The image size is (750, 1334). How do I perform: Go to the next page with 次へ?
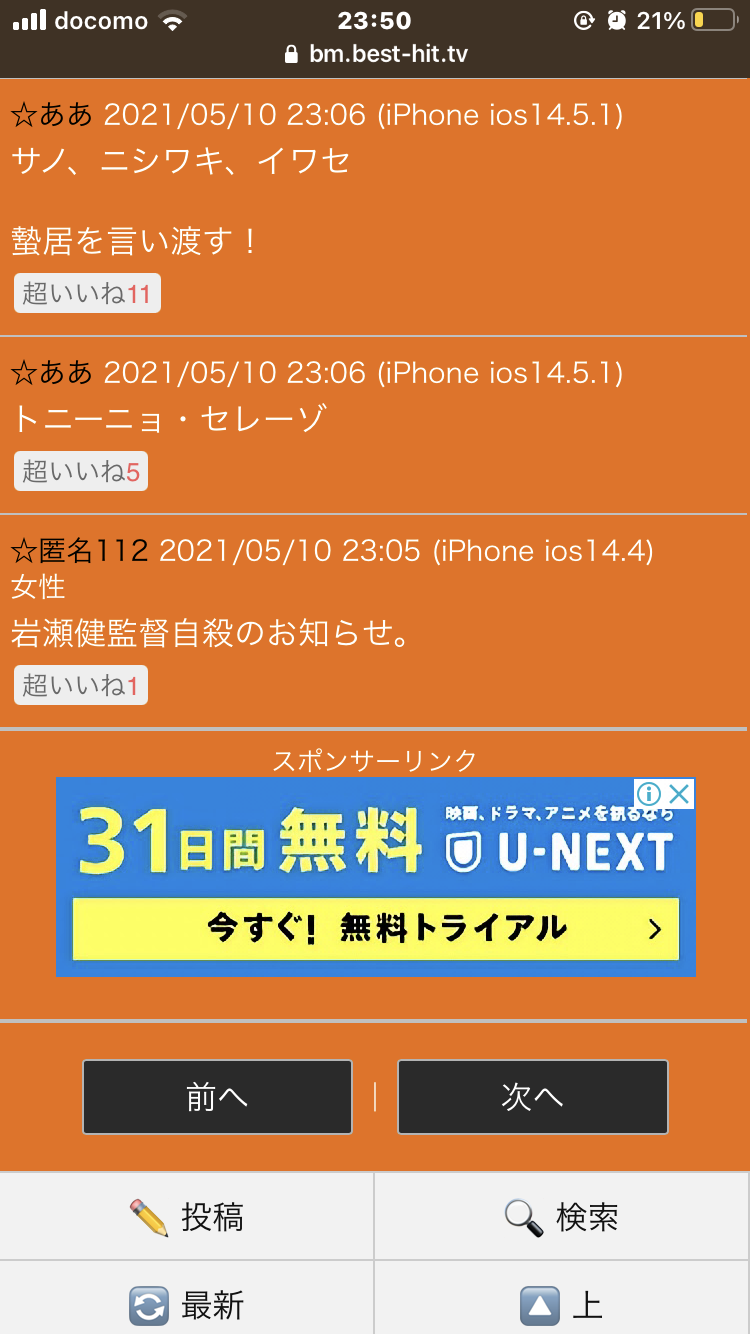(x=532, y=1097)
